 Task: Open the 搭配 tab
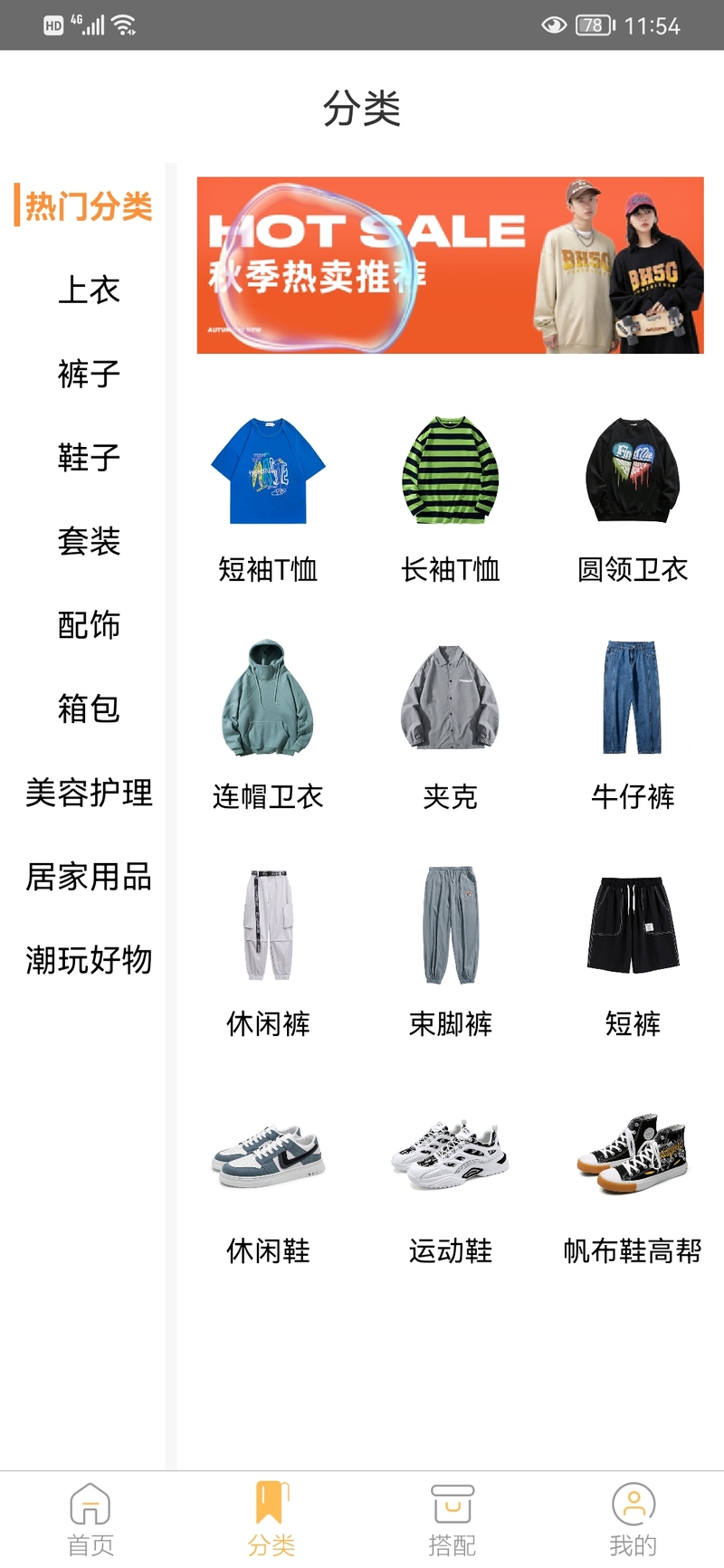[x=452, y=1520]
